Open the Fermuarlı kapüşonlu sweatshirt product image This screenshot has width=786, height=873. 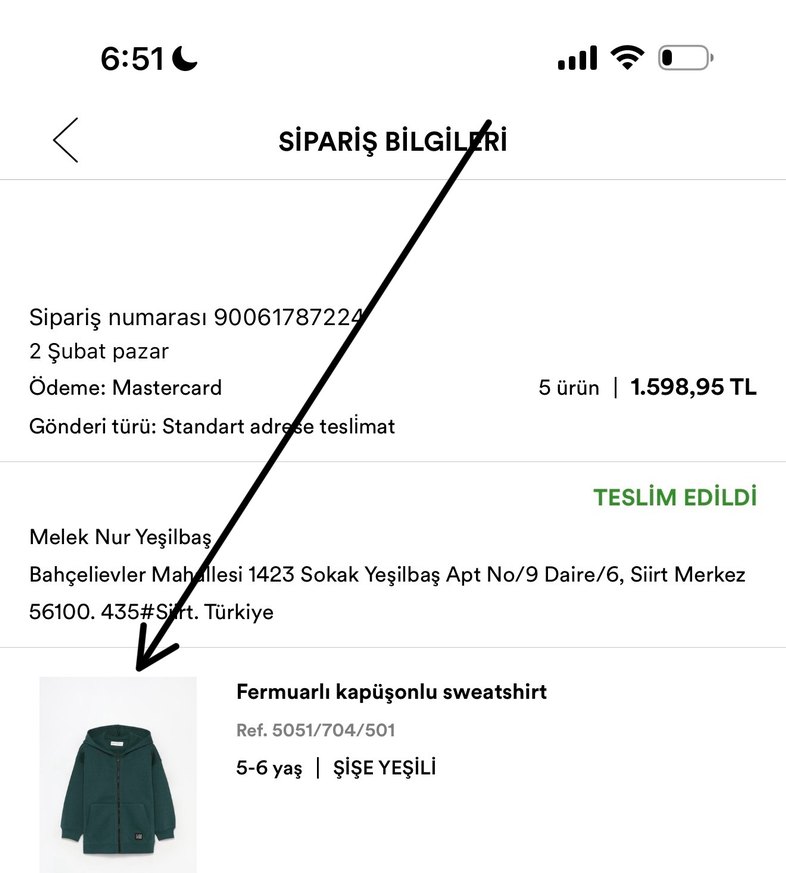click(118, 774)
